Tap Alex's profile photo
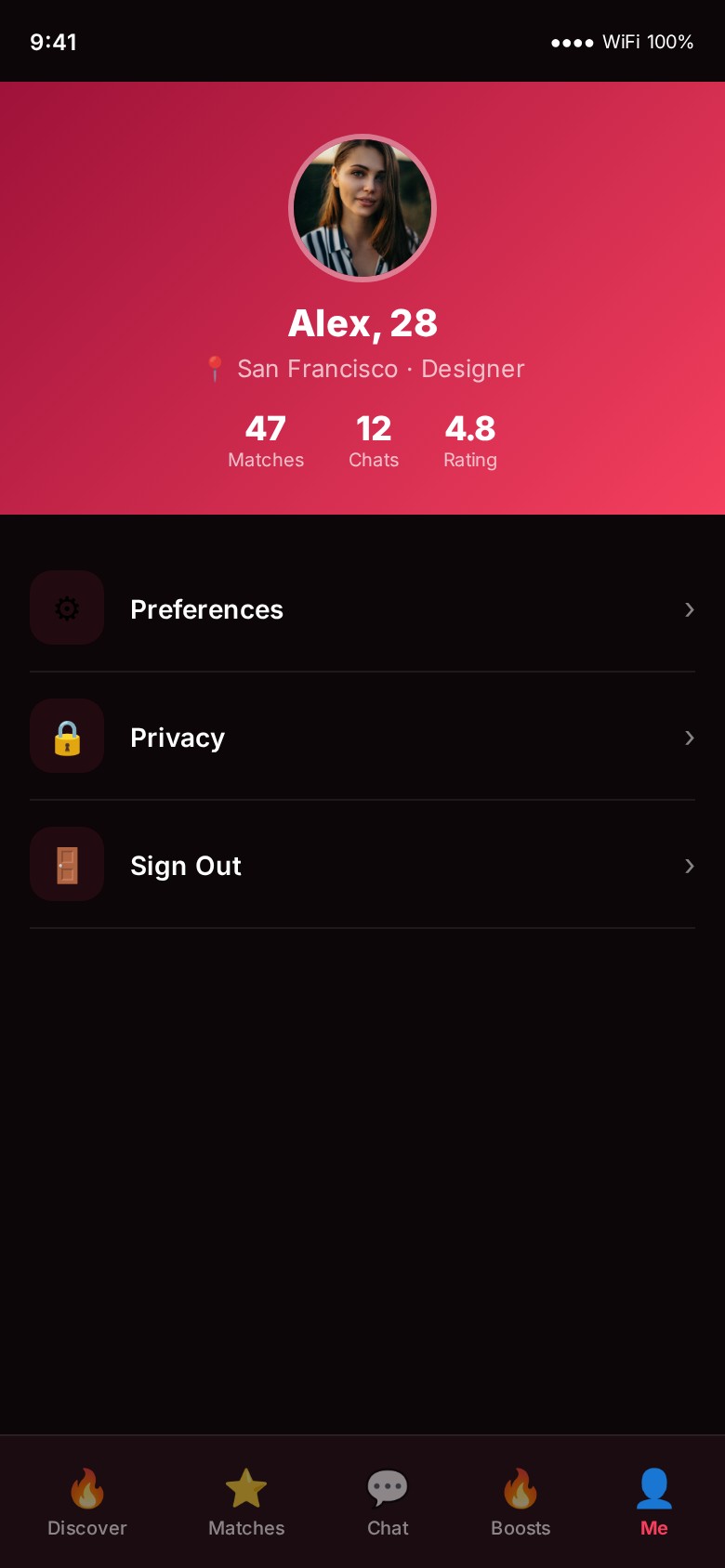Screen dimensions: 725x1568 pos(362,208)
